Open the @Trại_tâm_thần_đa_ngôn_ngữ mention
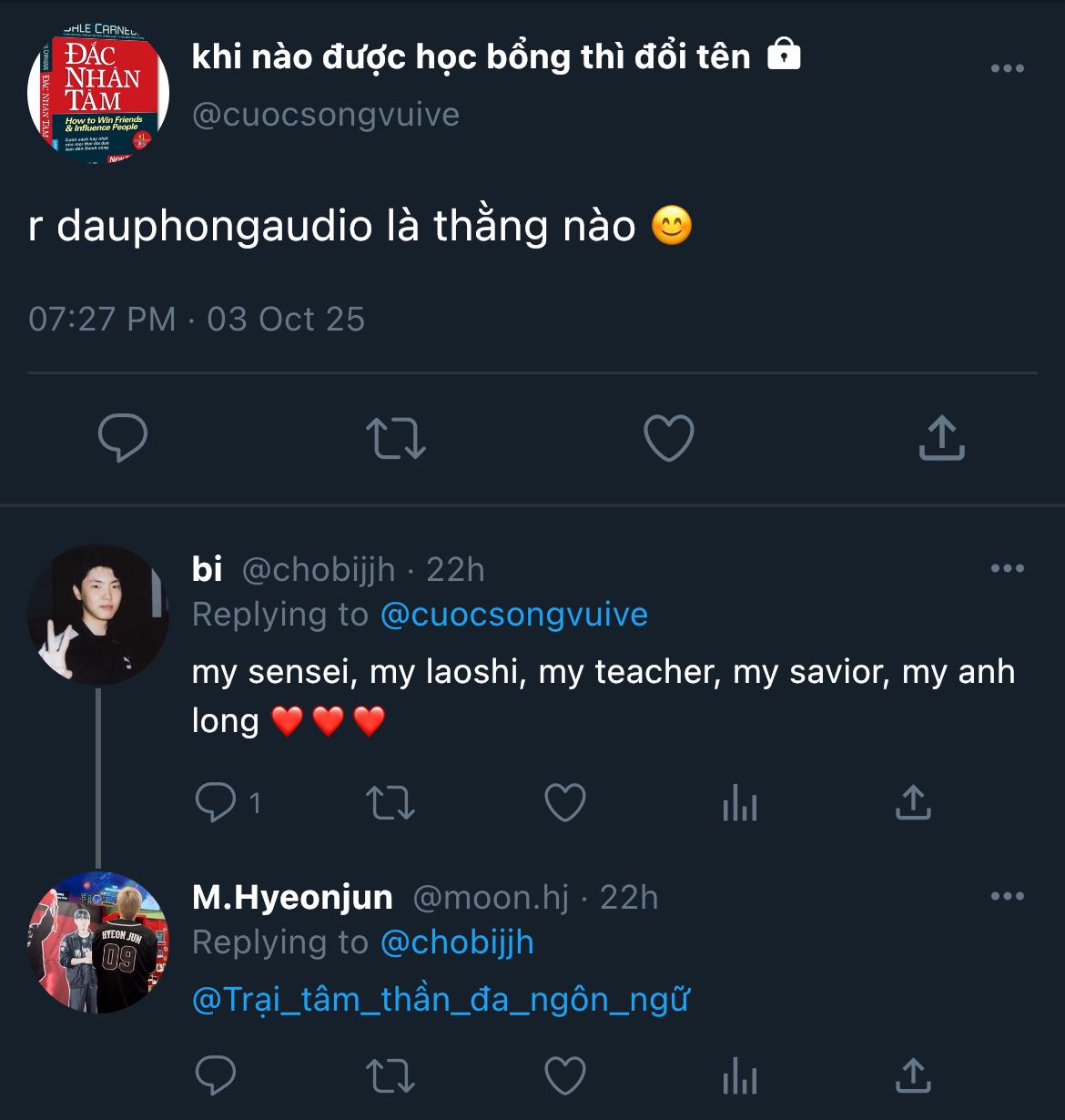 tap(441, 1000)
